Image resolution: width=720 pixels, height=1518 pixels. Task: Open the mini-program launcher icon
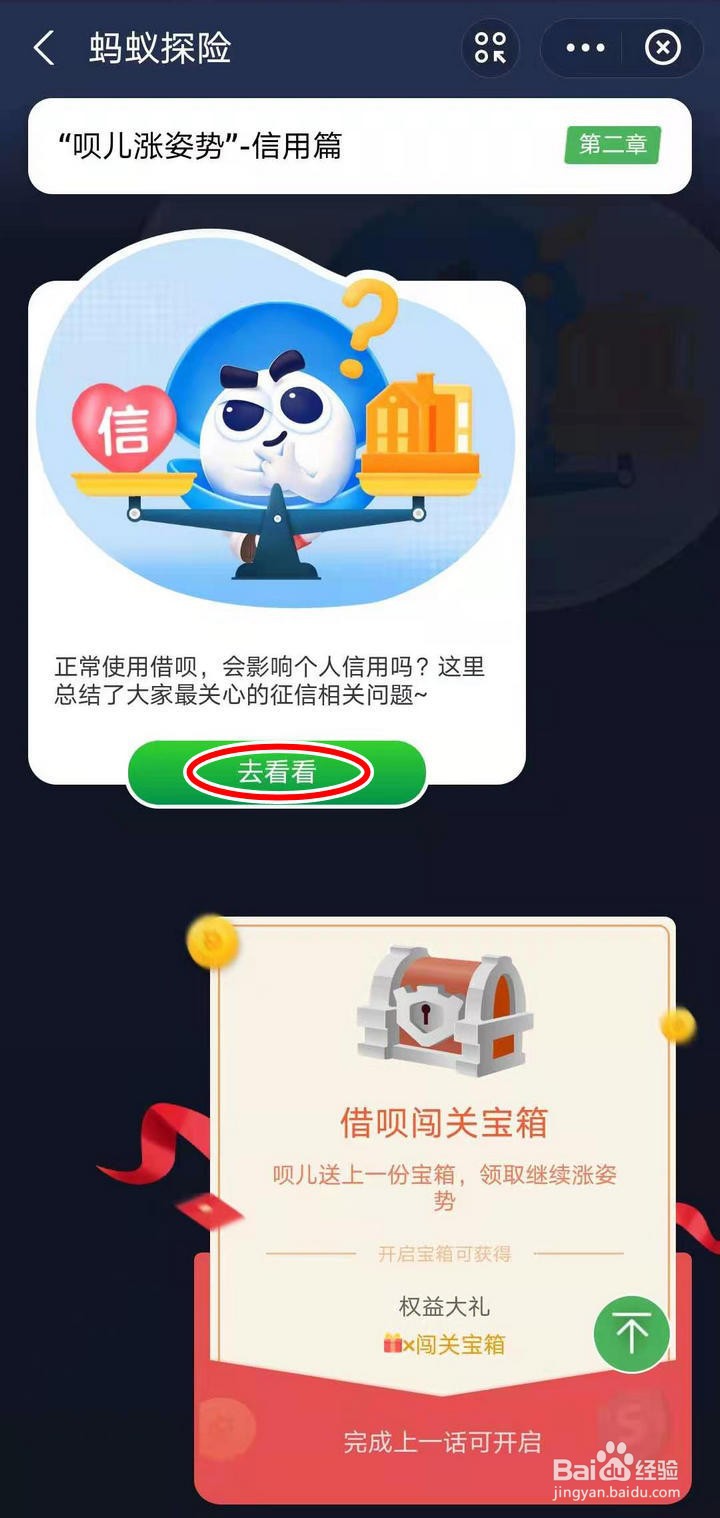[x=489, y=47]
